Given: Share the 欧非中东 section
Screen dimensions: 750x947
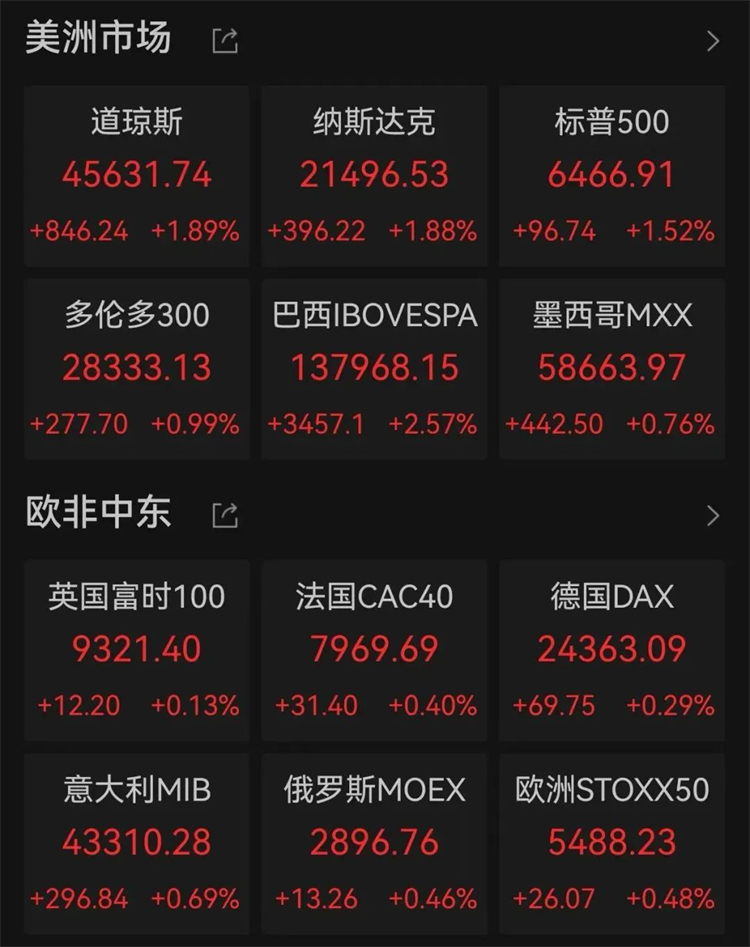Looking at the screenshot, I should click(225, 515).
